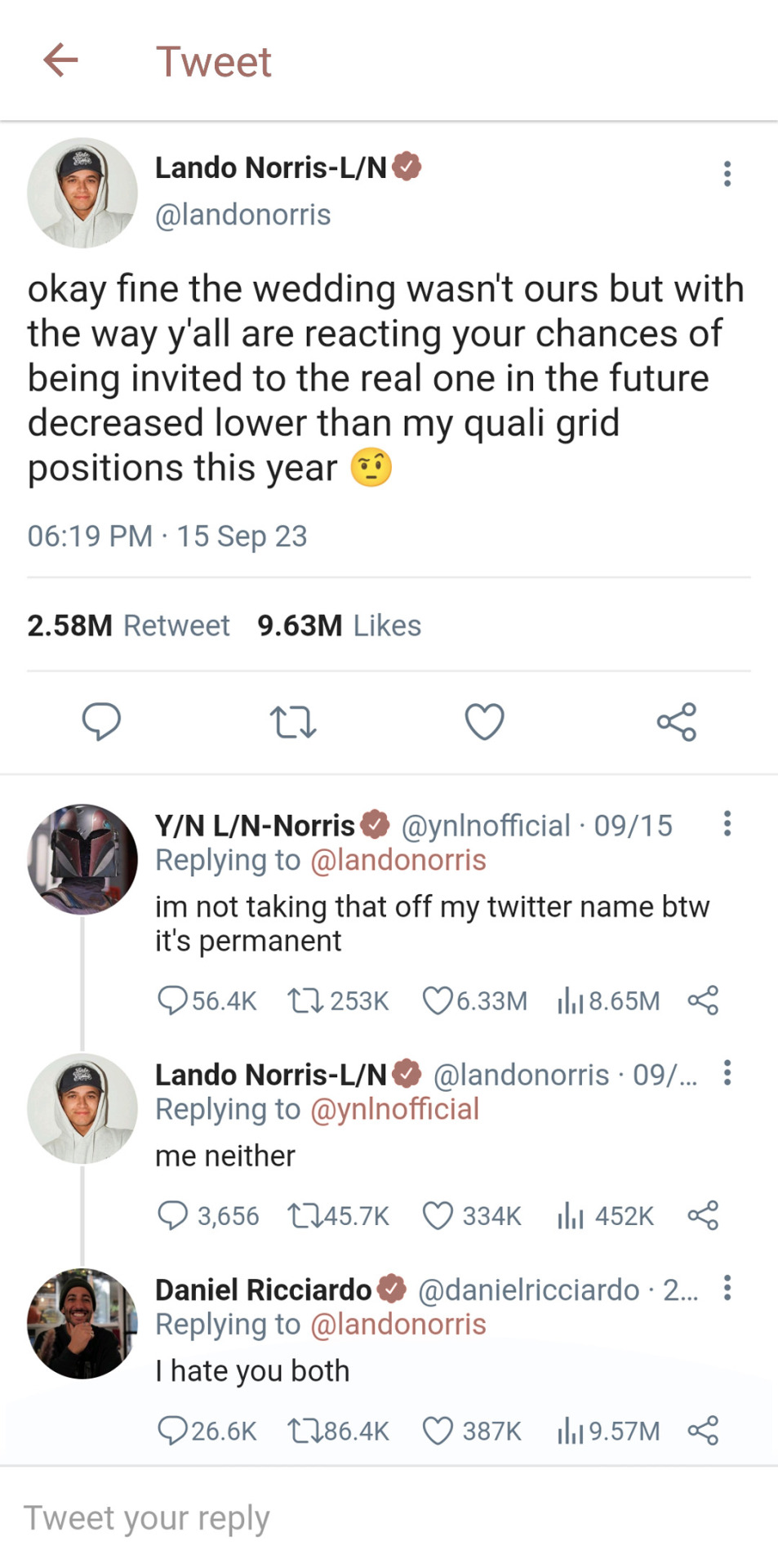Reply to Lando's main tweet

coord(101,721)
